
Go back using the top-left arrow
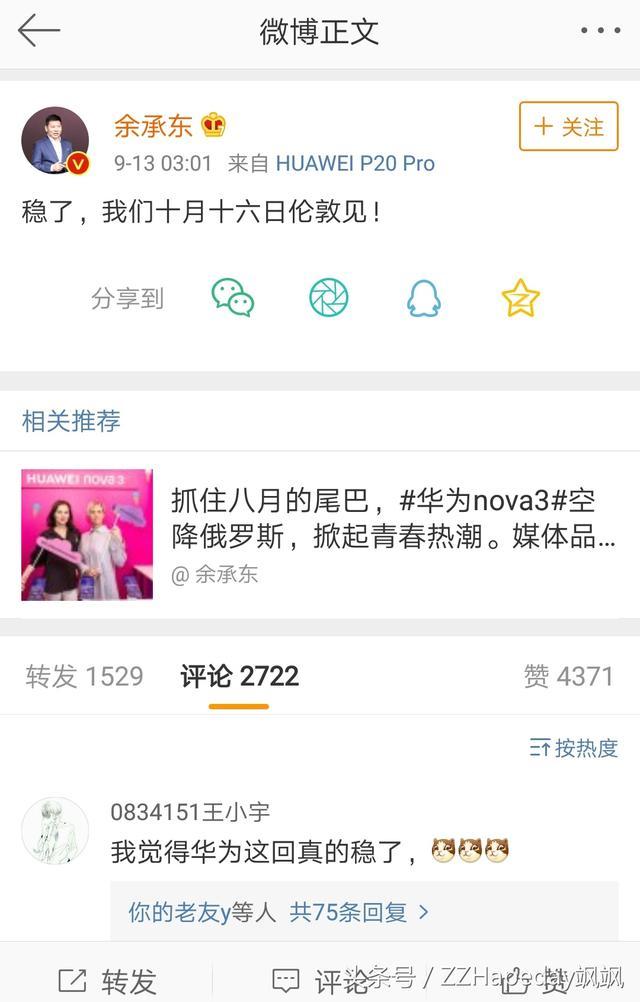(39, 31)
